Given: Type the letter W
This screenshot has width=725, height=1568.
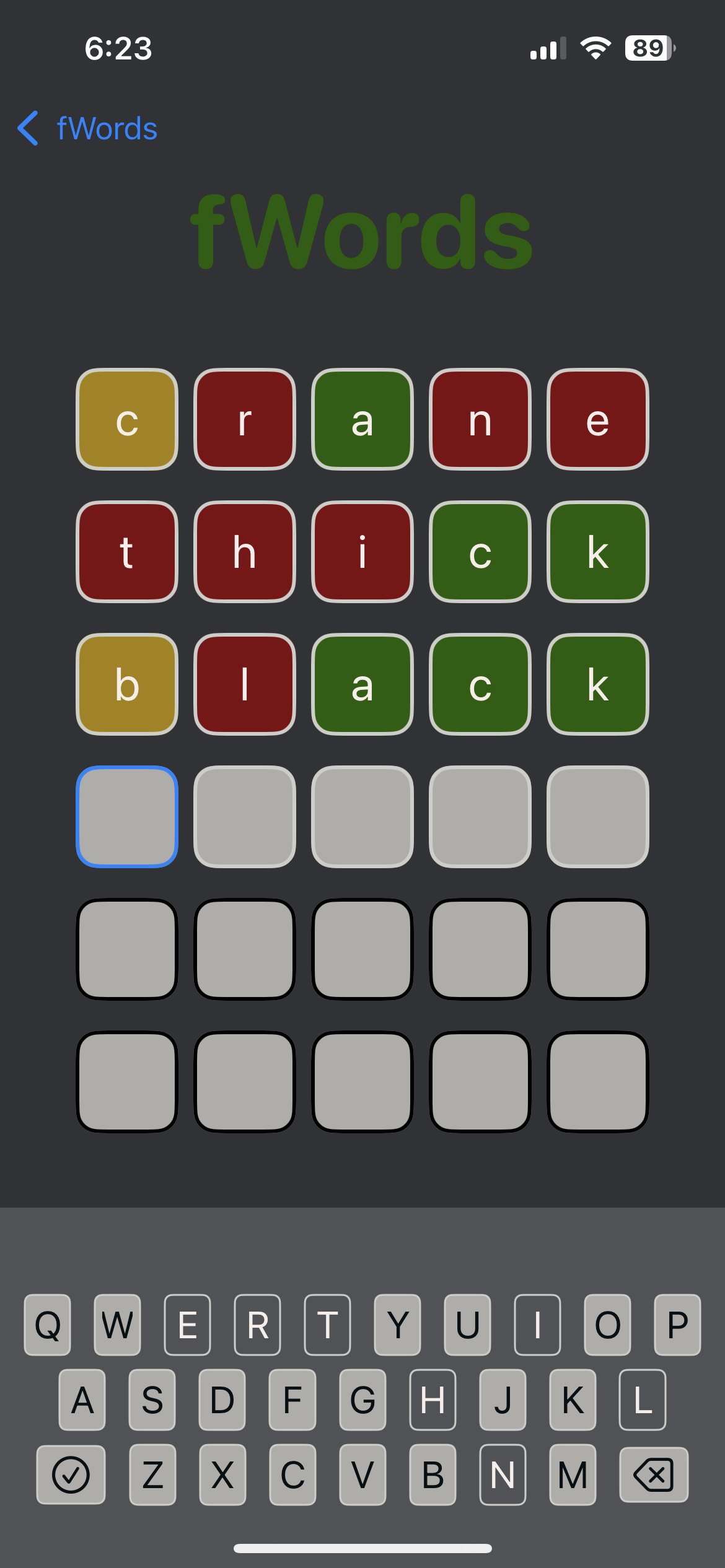Looking at the screenshot, I should [x=117, y=1325].
